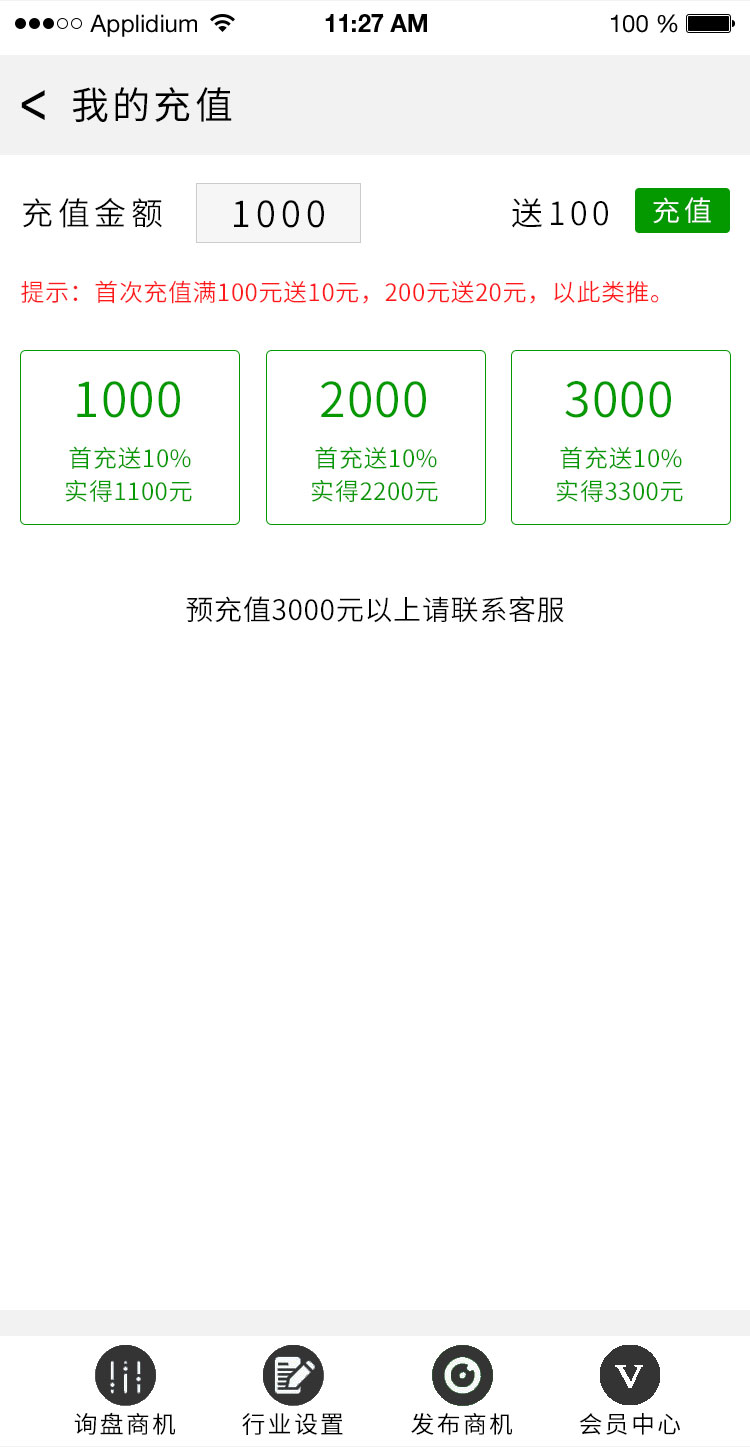
Task: Open the 行业设置 tab
Action: point(293,1390)
